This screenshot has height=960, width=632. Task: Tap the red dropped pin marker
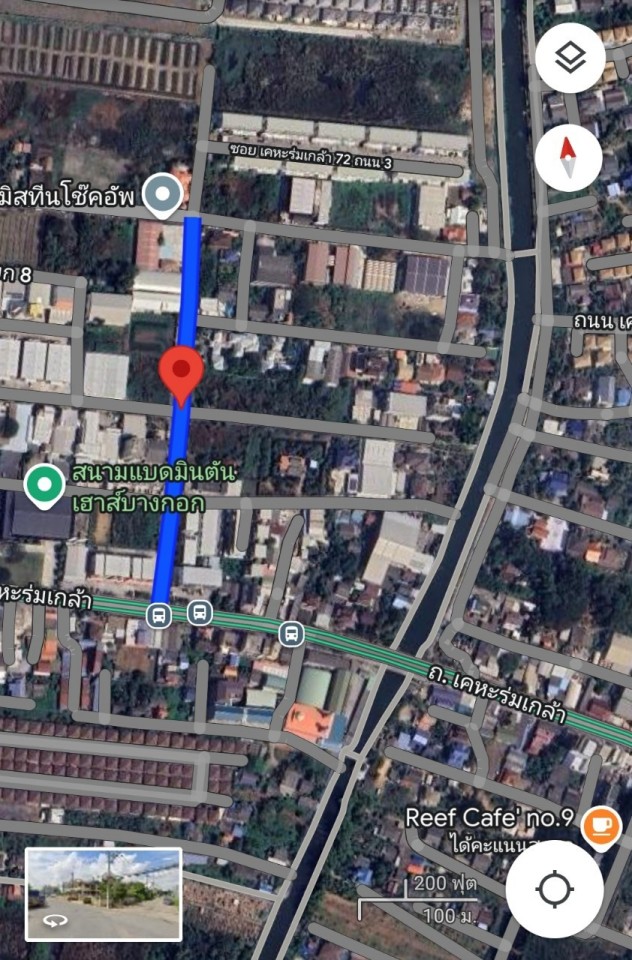click(182, 373)
